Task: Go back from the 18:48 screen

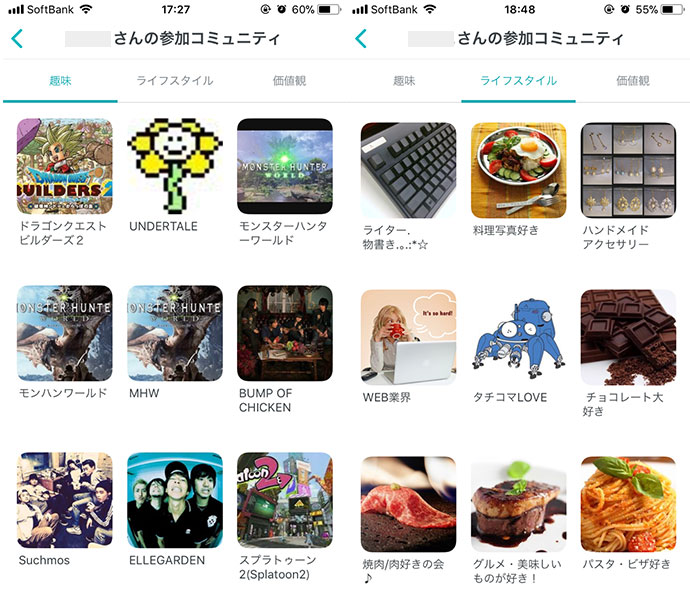Action: (361, 39)
